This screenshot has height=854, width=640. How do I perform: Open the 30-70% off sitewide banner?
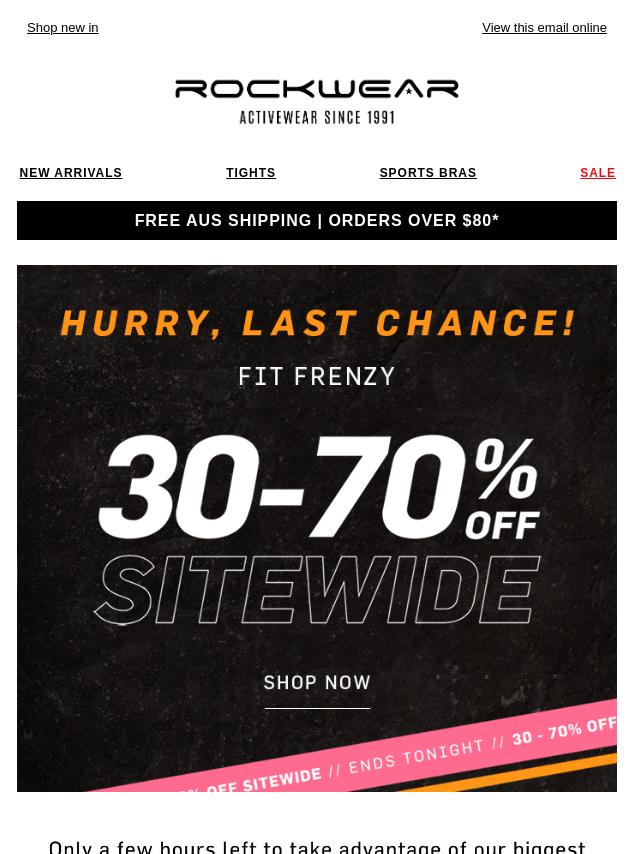(x=316, y=528)
